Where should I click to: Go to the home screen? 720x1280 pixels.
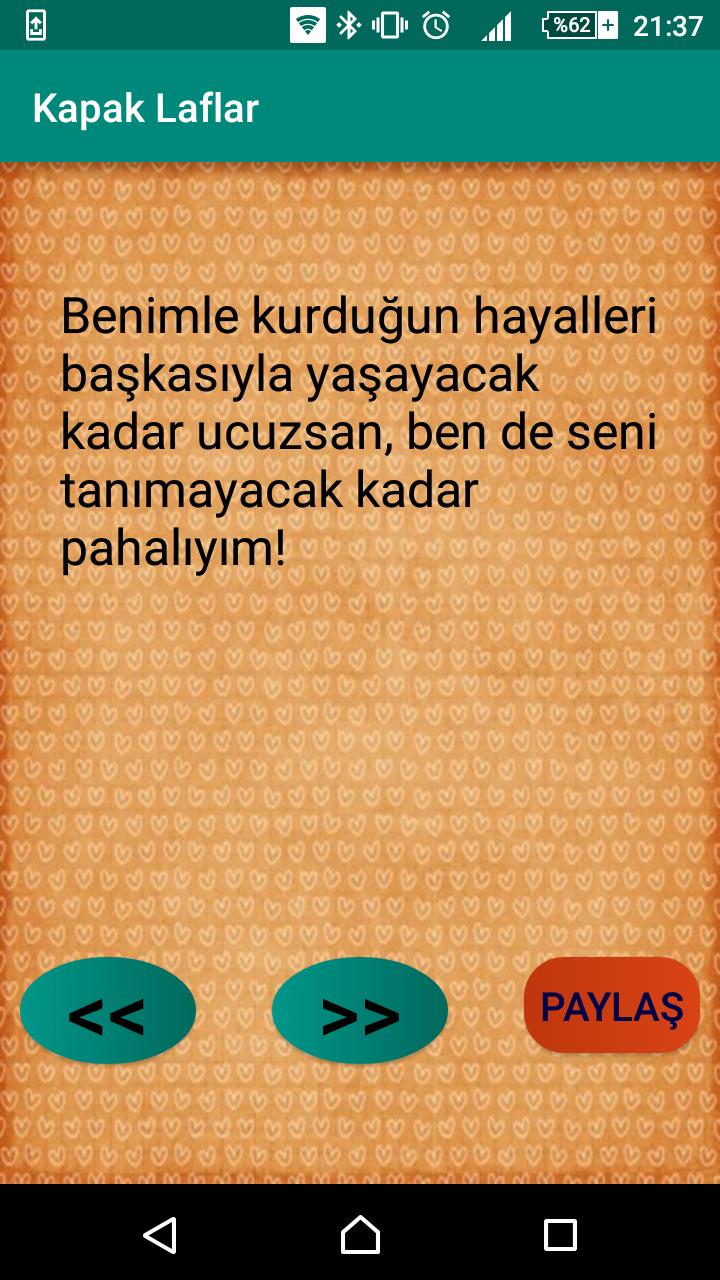tap(360, 1234)
